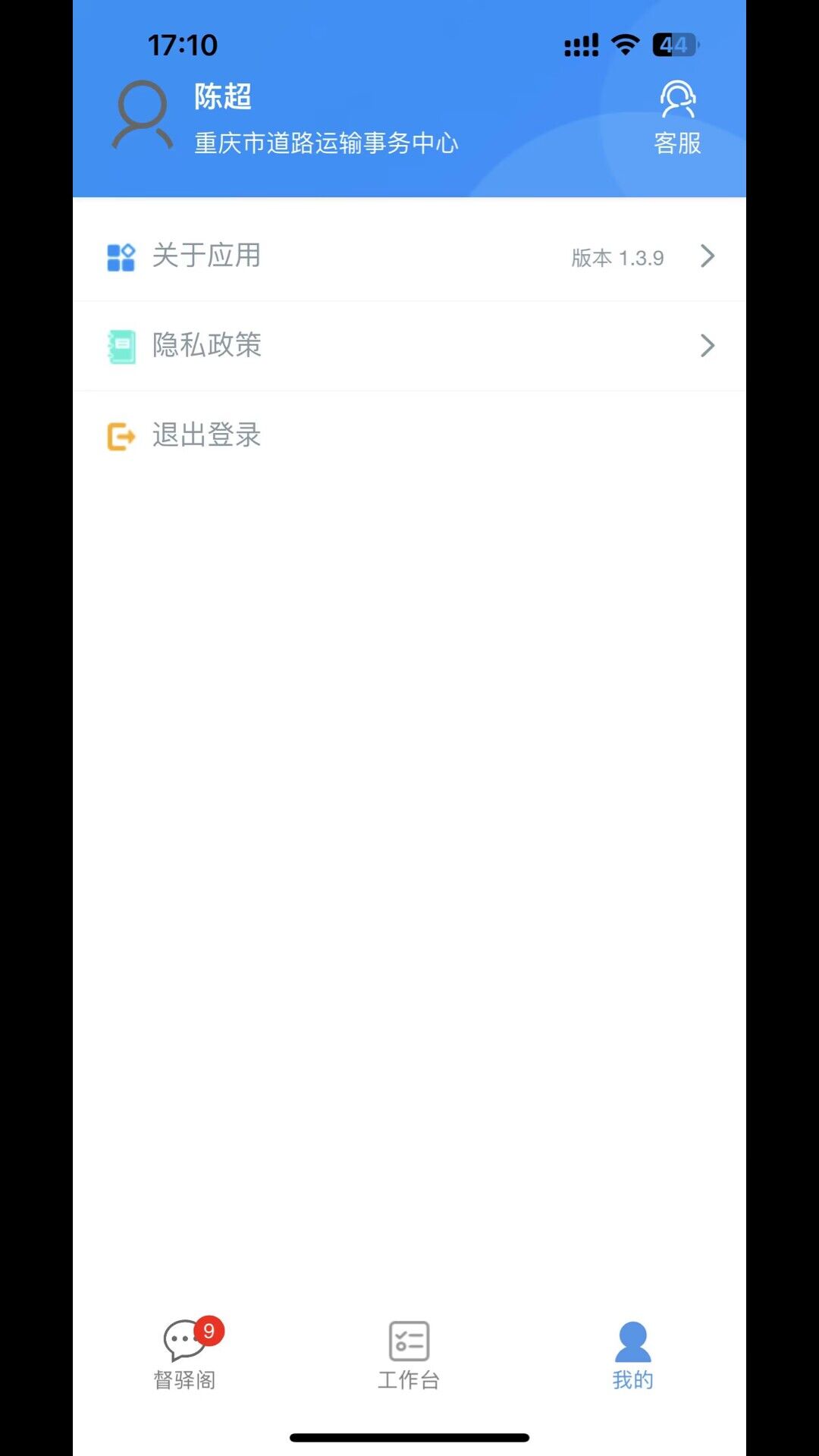Select the 关于应用 grid icon

pyautogui.click(x=121, y=256)
